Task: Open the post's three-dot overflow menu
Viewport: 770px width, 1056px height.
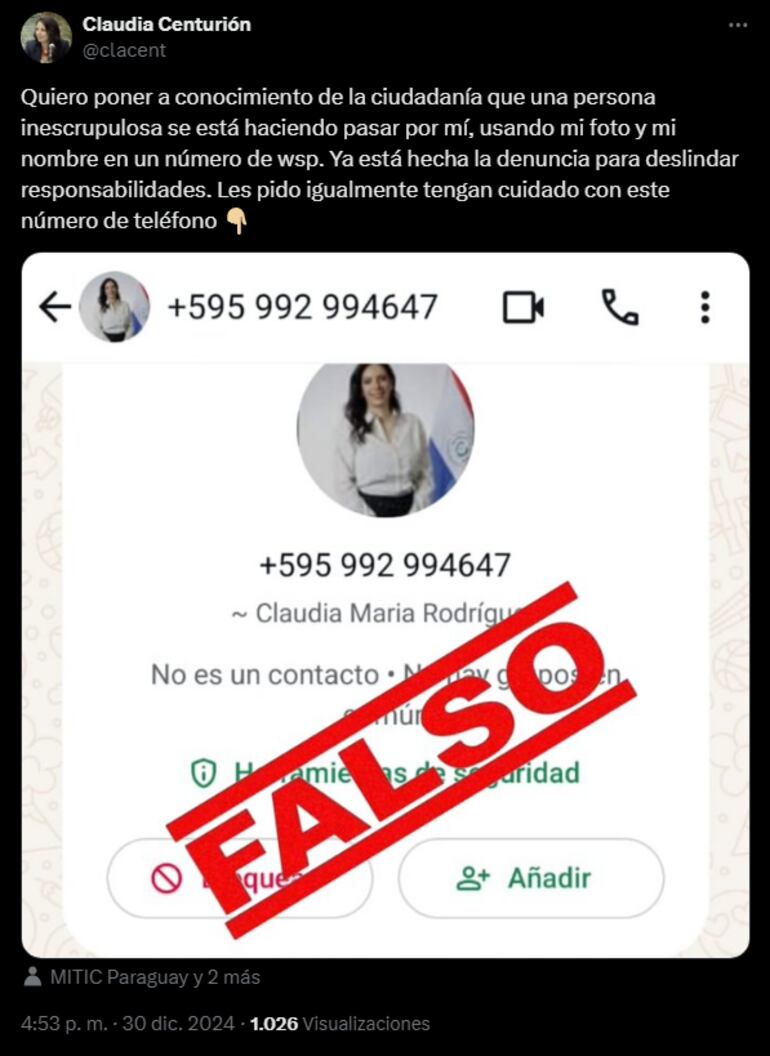Action: 737,25
